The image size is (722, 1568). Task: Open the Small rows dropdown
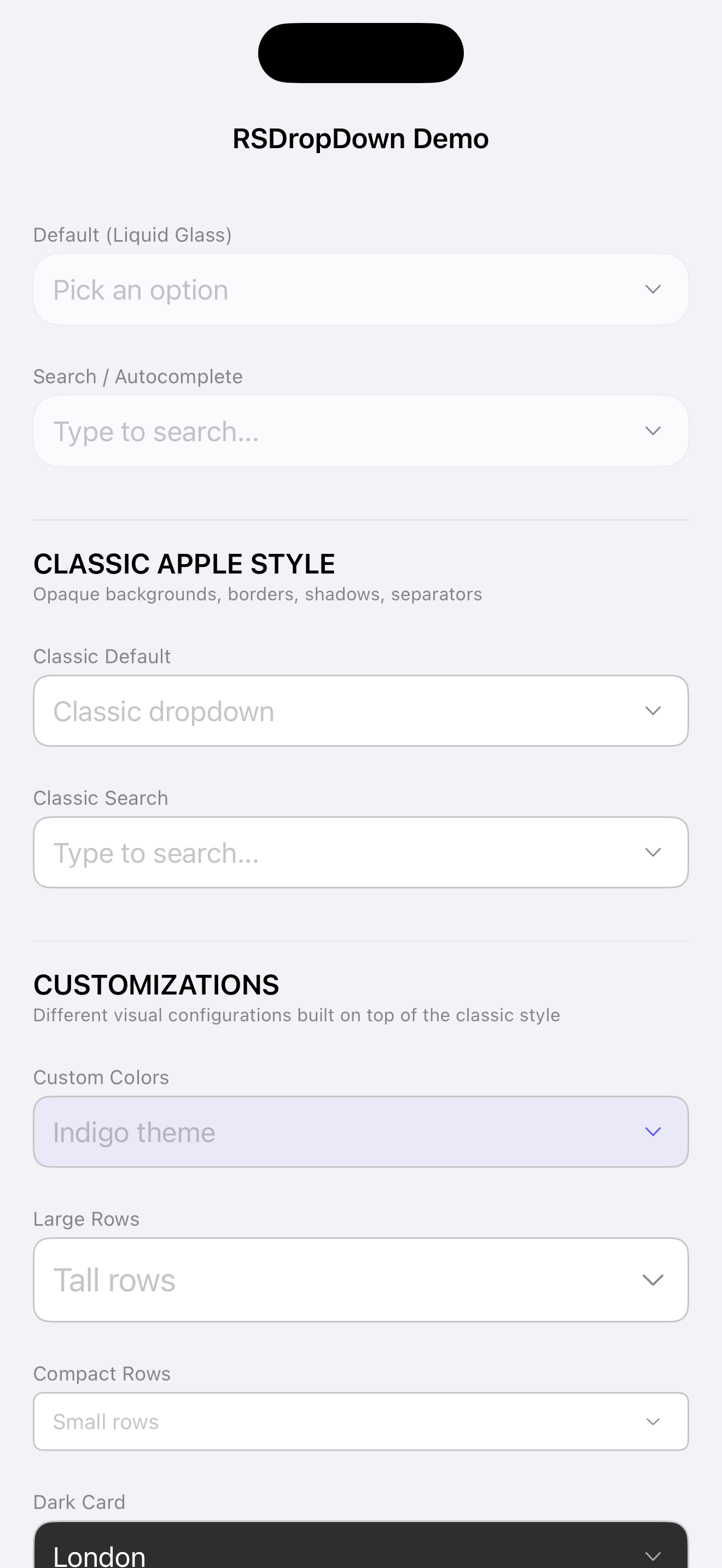tap(360, 1421)
